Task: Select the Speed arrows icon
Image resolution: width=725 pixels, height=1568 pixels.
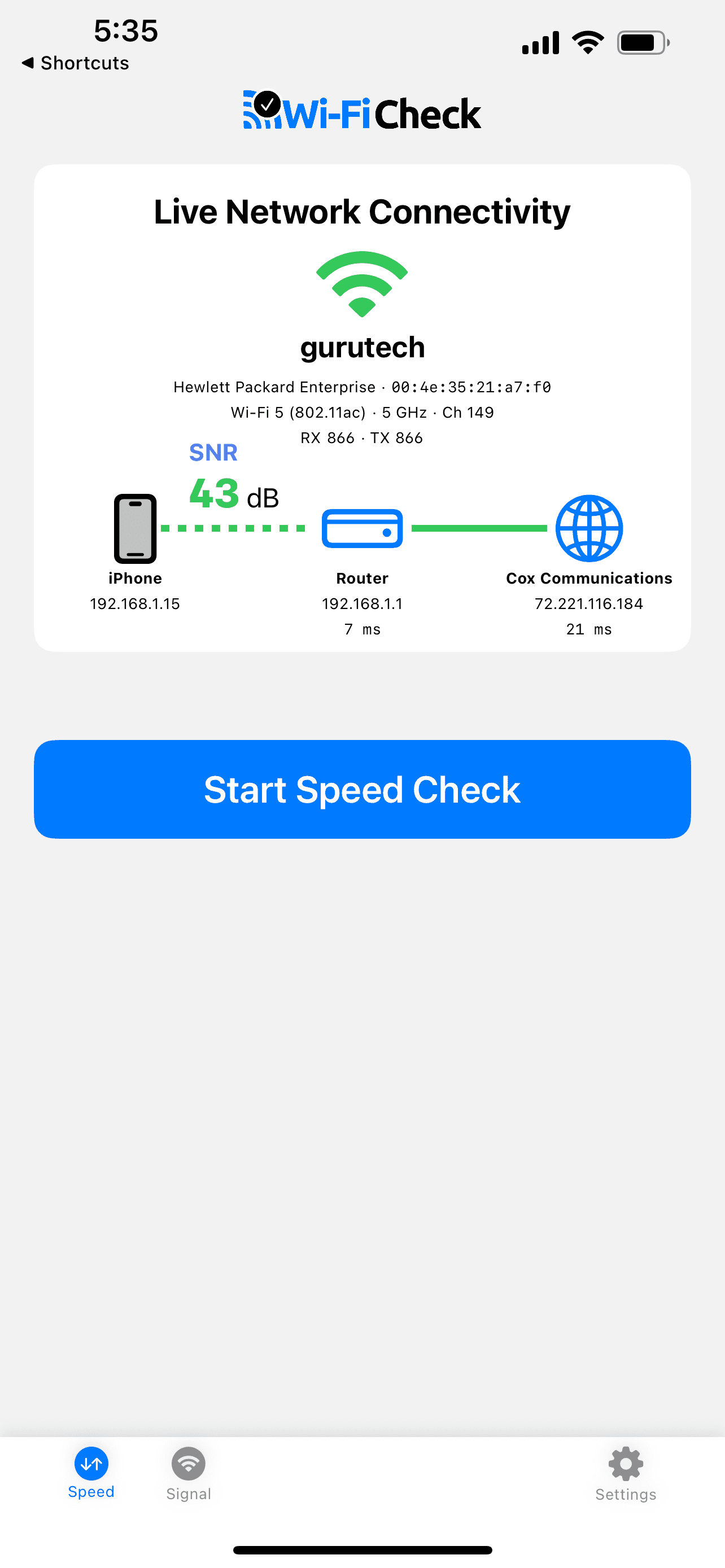Action: tap(91, 1464)
